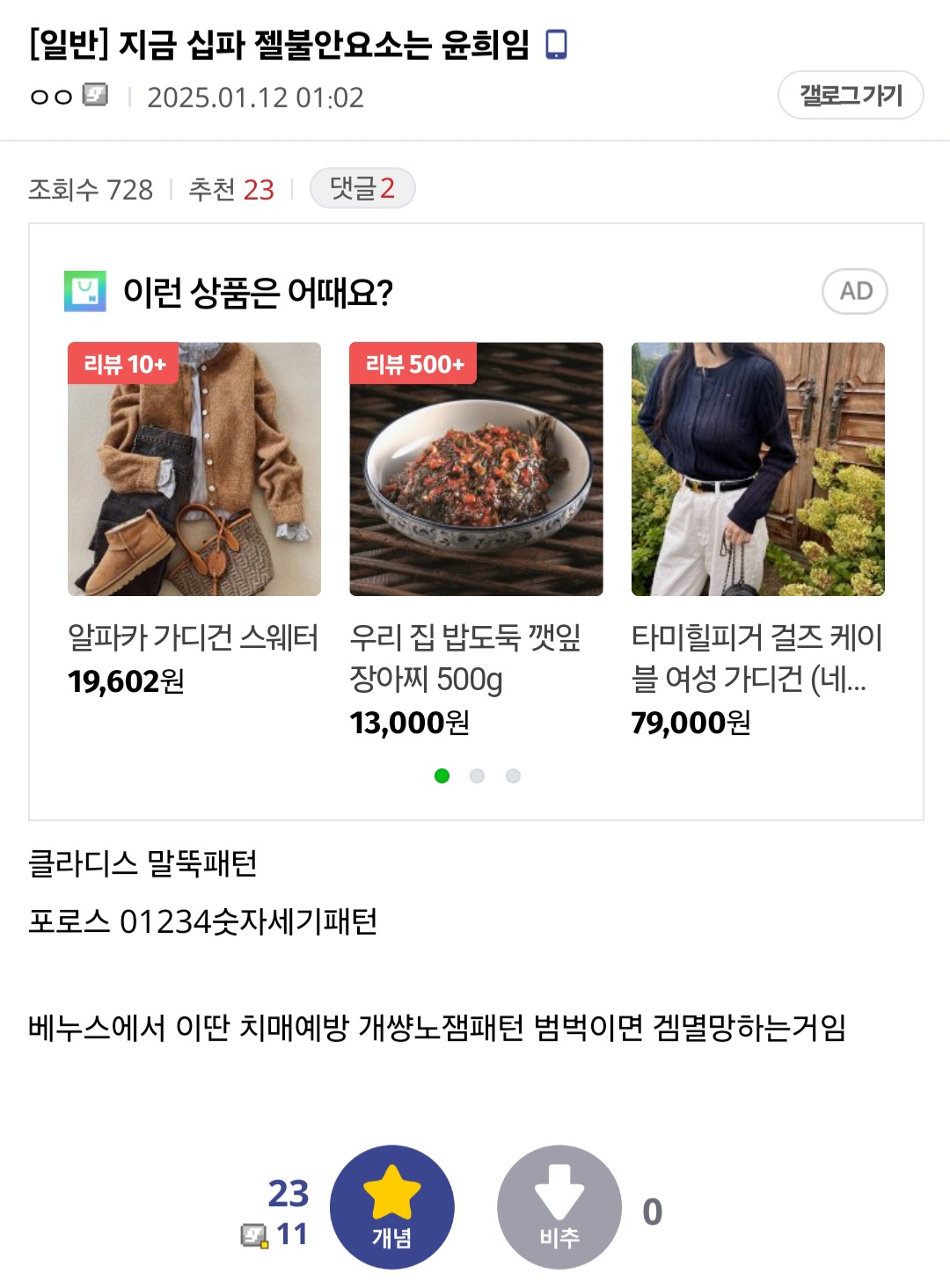
Task: Select the third page dot of ad carousel
Action: (513, 775)
